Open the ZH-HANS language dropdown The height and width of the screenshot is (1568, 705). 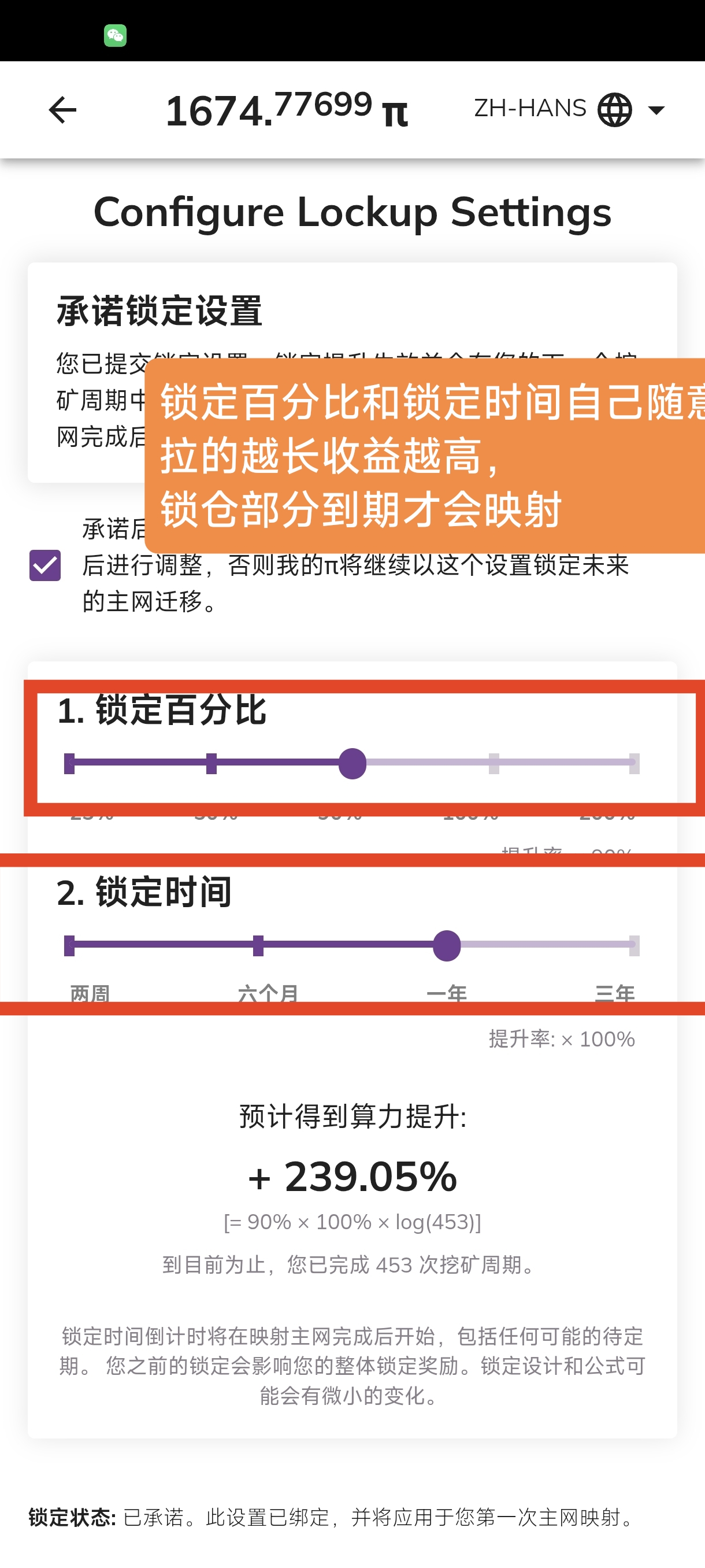(x=569, y=110)
